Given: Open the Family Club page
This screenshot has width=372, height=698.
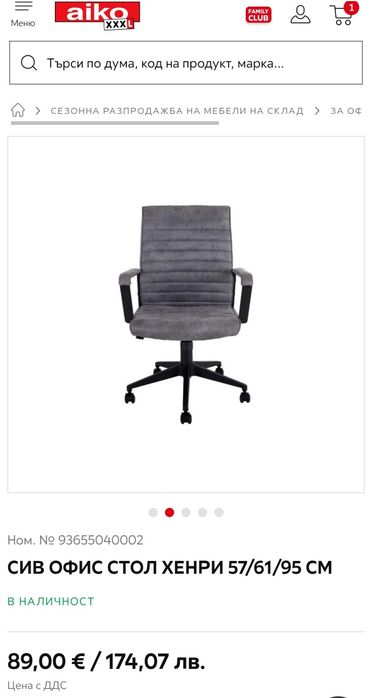Looking at the screenshot, I should click(x=259, y=15).
